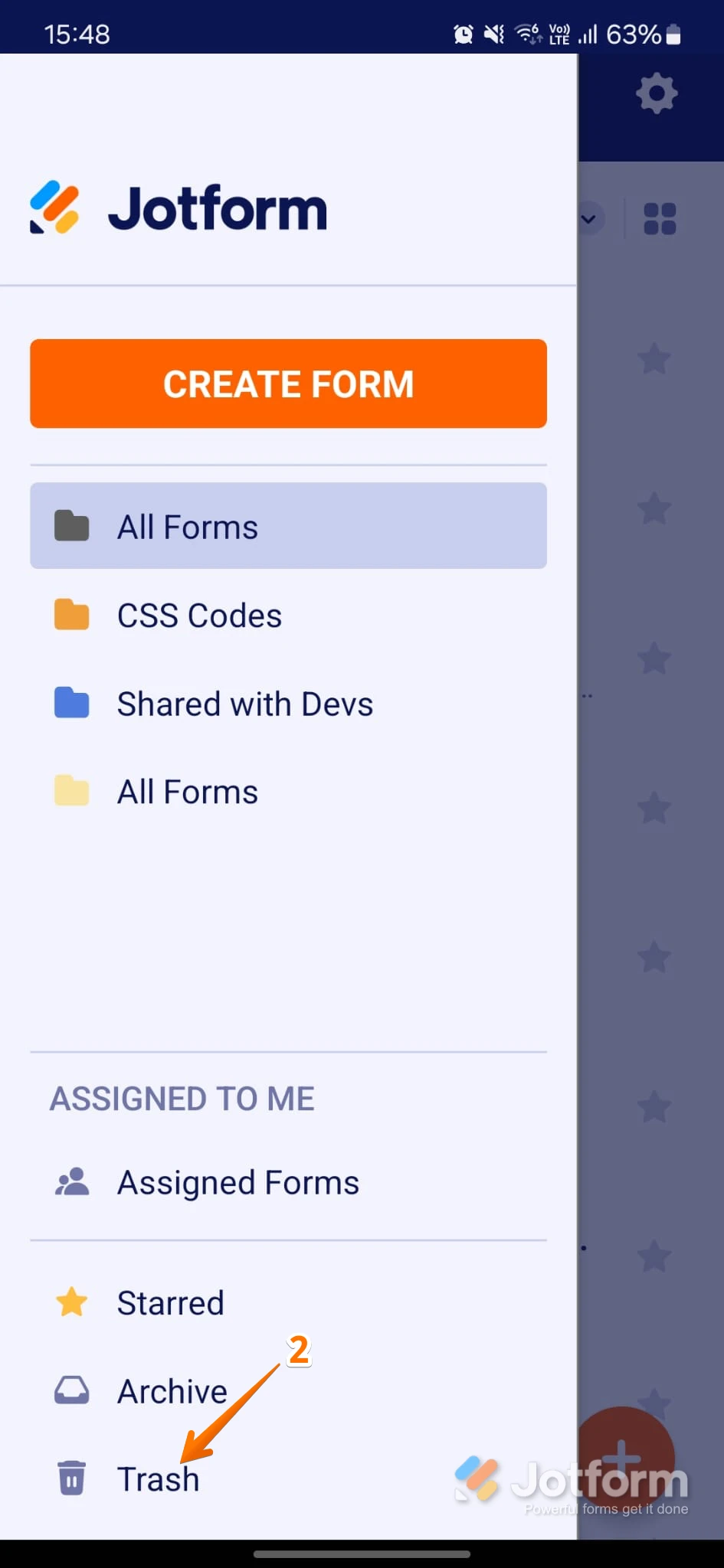Click the Assigned Forms people icon
The image size is (724, 1568).
tap(72, 1182)
